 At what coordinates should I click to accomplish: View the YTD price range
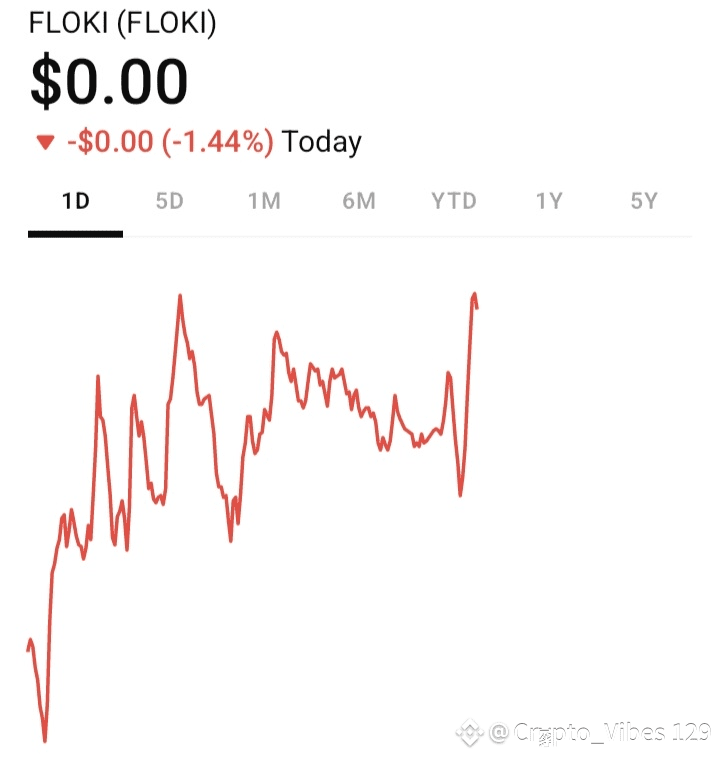coord(454,201)
